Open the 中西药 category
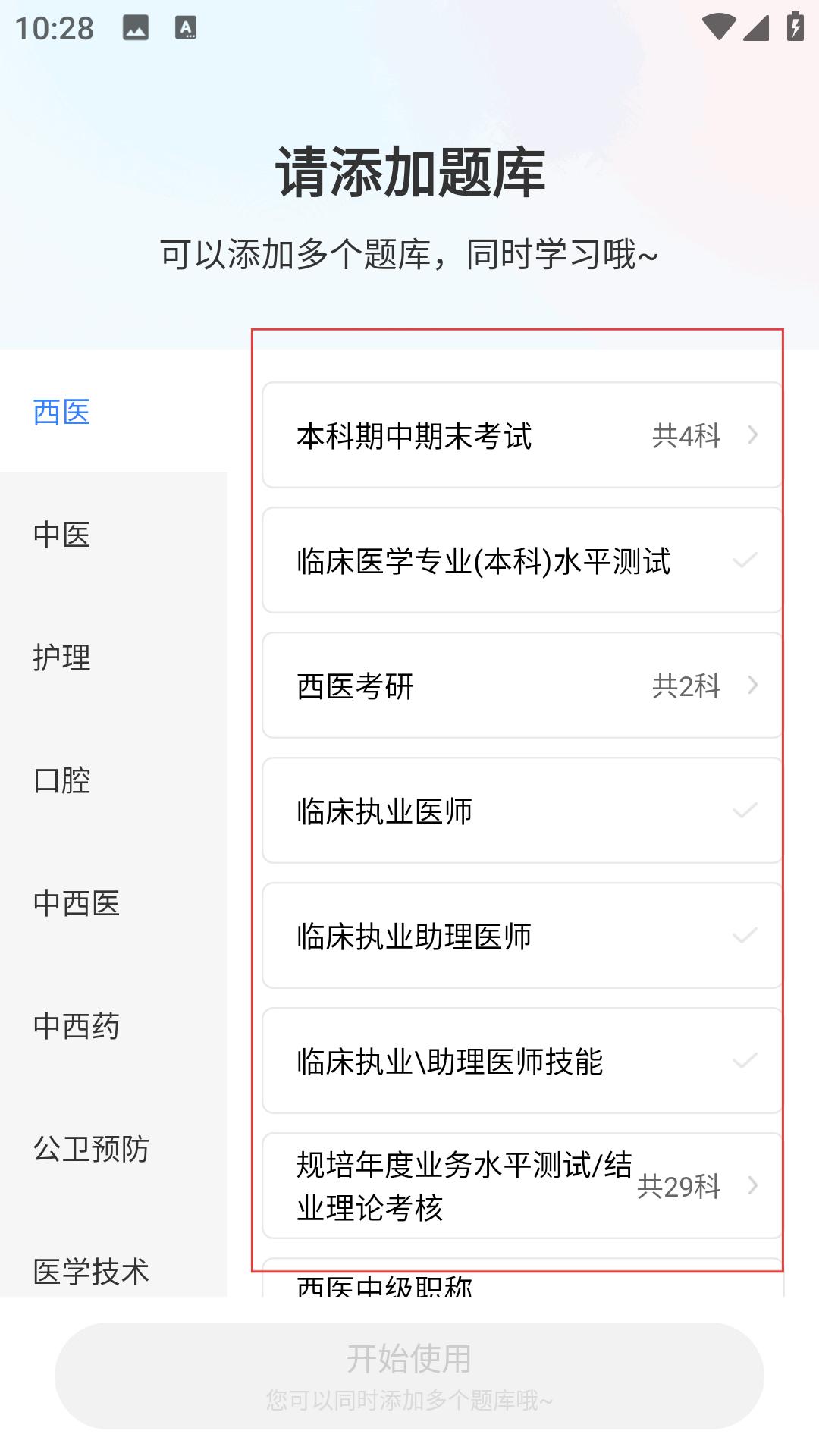 pyautogui.click(x=76, y=1026)
